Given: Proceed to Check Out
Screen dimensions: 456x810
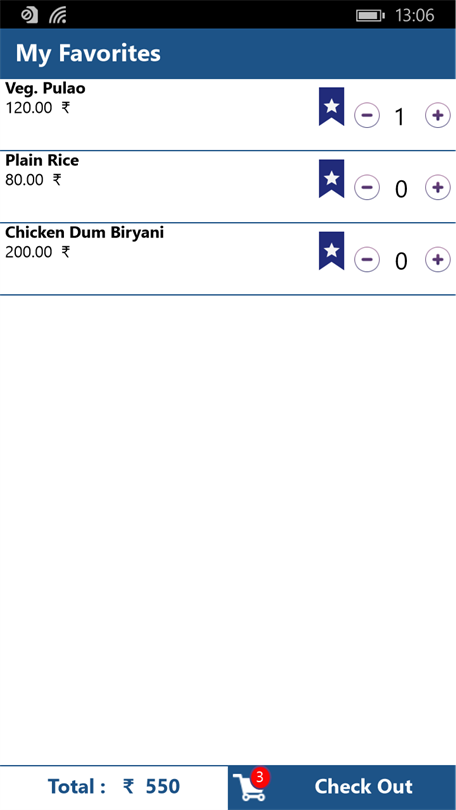Looking at the screenshot, I should pos(342,787).
